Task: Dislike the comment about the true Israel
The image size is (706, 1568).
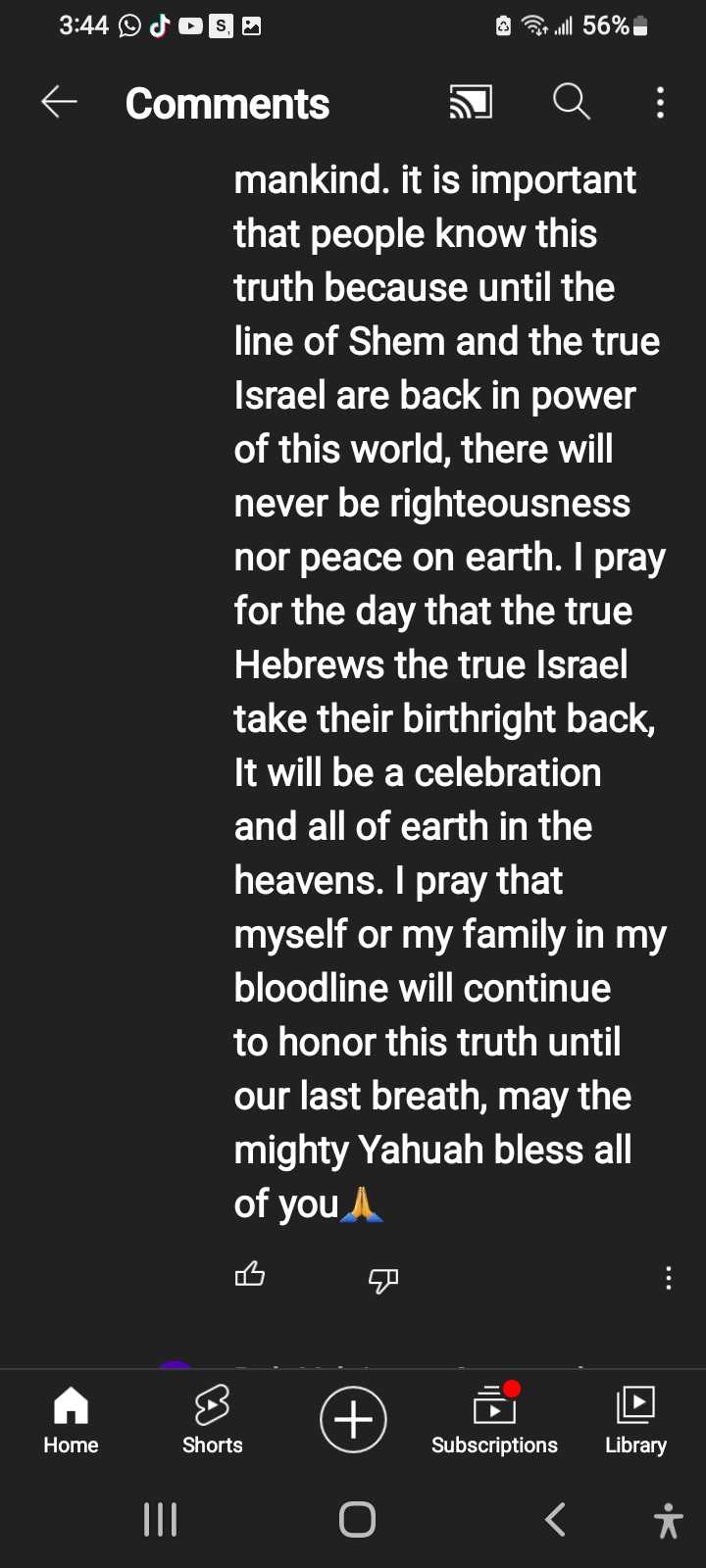Action: 382,1279
